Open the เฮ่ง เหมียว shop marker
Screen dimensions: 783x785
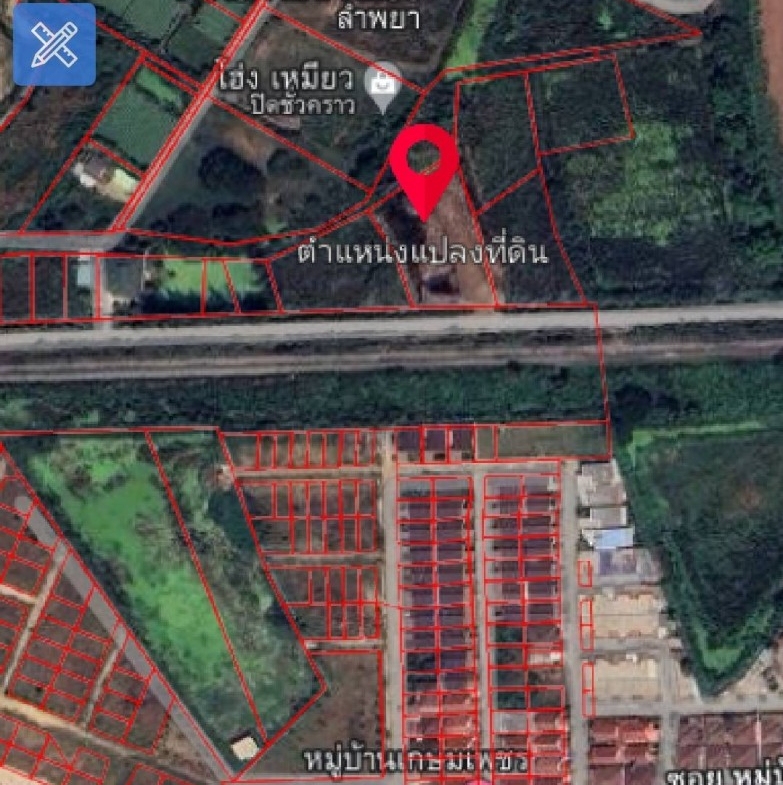(x=381, y=79)
